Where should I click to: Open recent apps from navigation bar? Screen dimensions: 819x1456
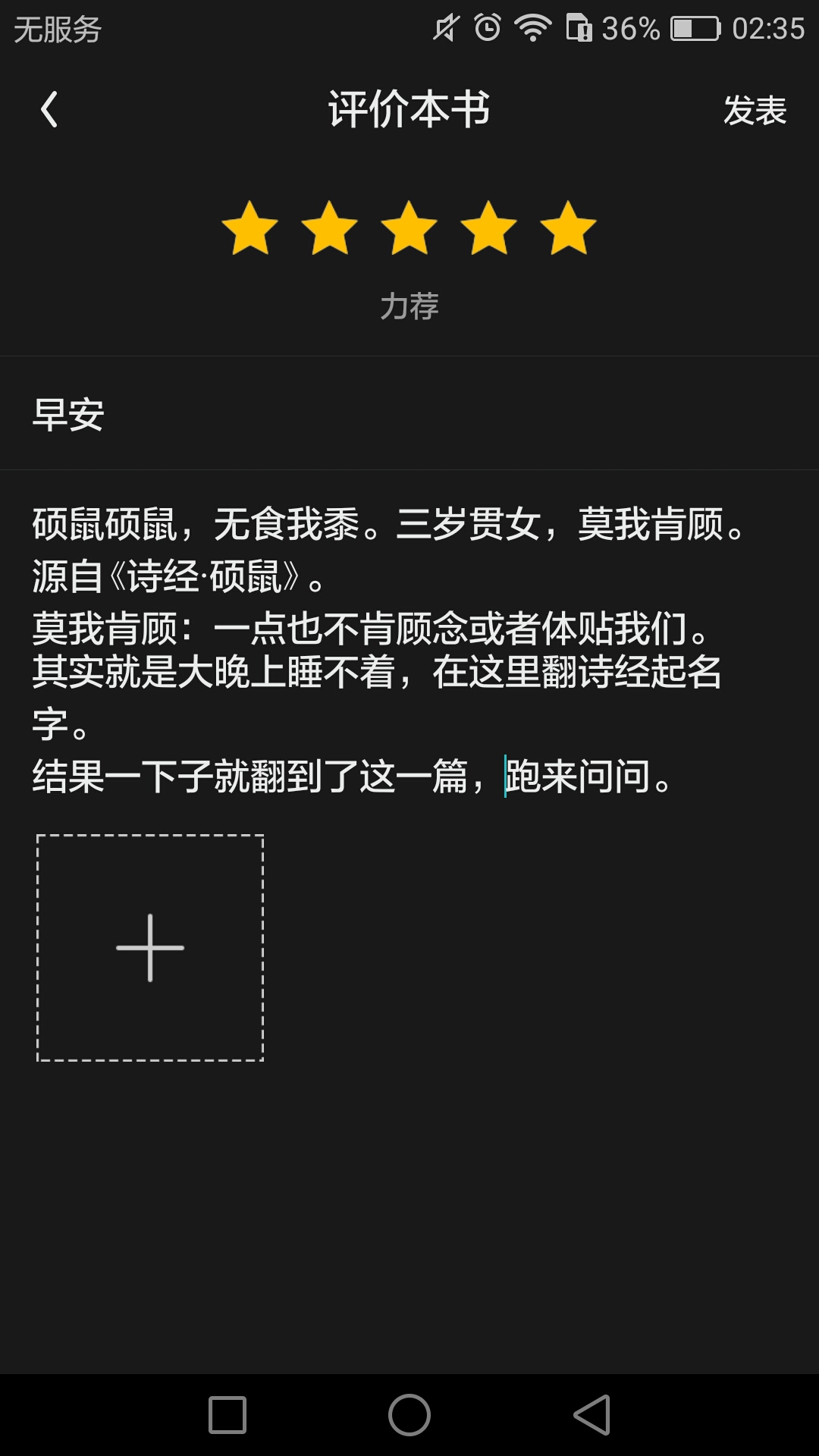click(x=227, y=1415)
